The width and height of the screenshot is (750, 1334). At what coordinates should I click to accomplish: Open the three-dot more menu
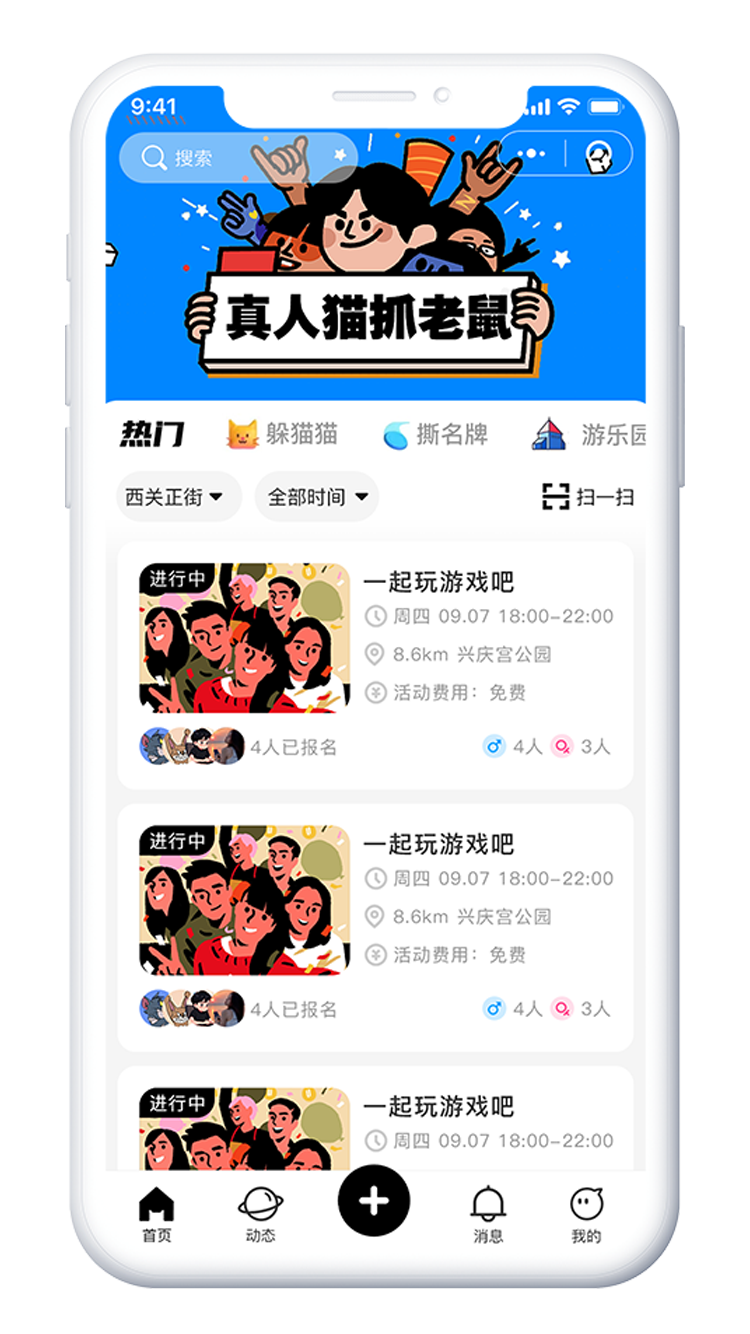click(533, 155)
